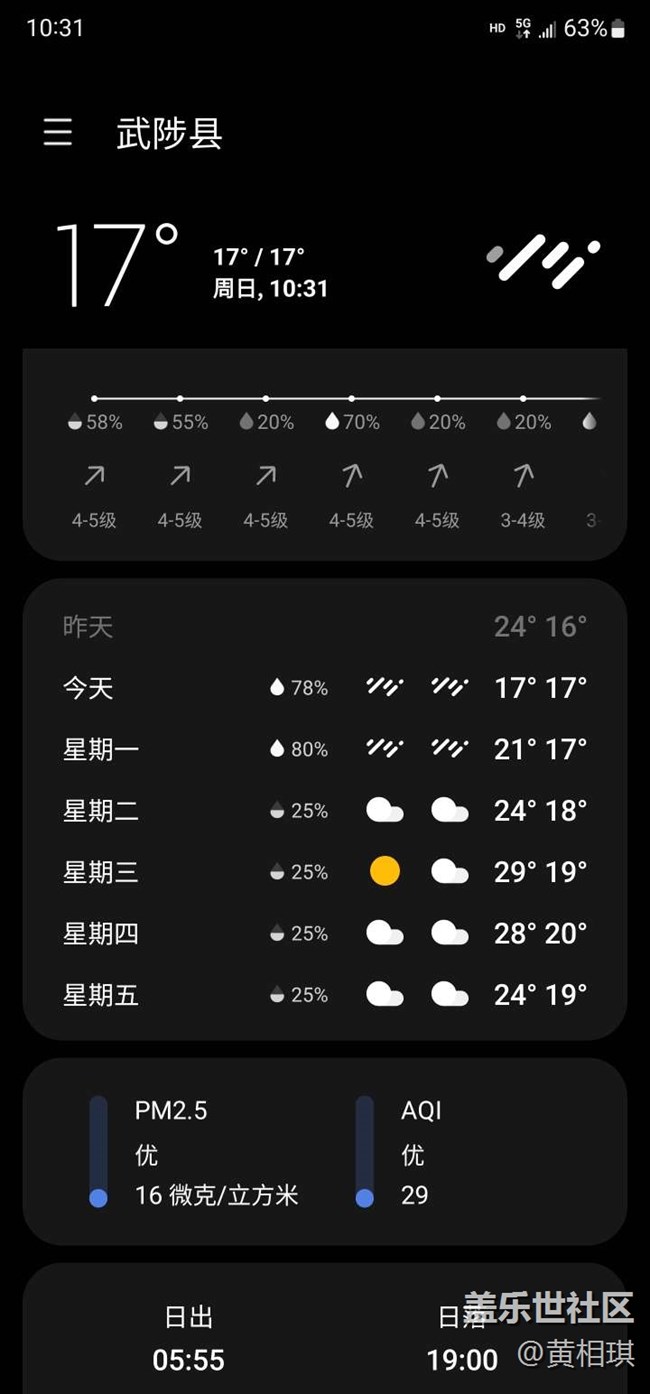Screen dimensions: 650x1394
Task: Open today's 今天 forecast row
Action: tap(324, 688)
